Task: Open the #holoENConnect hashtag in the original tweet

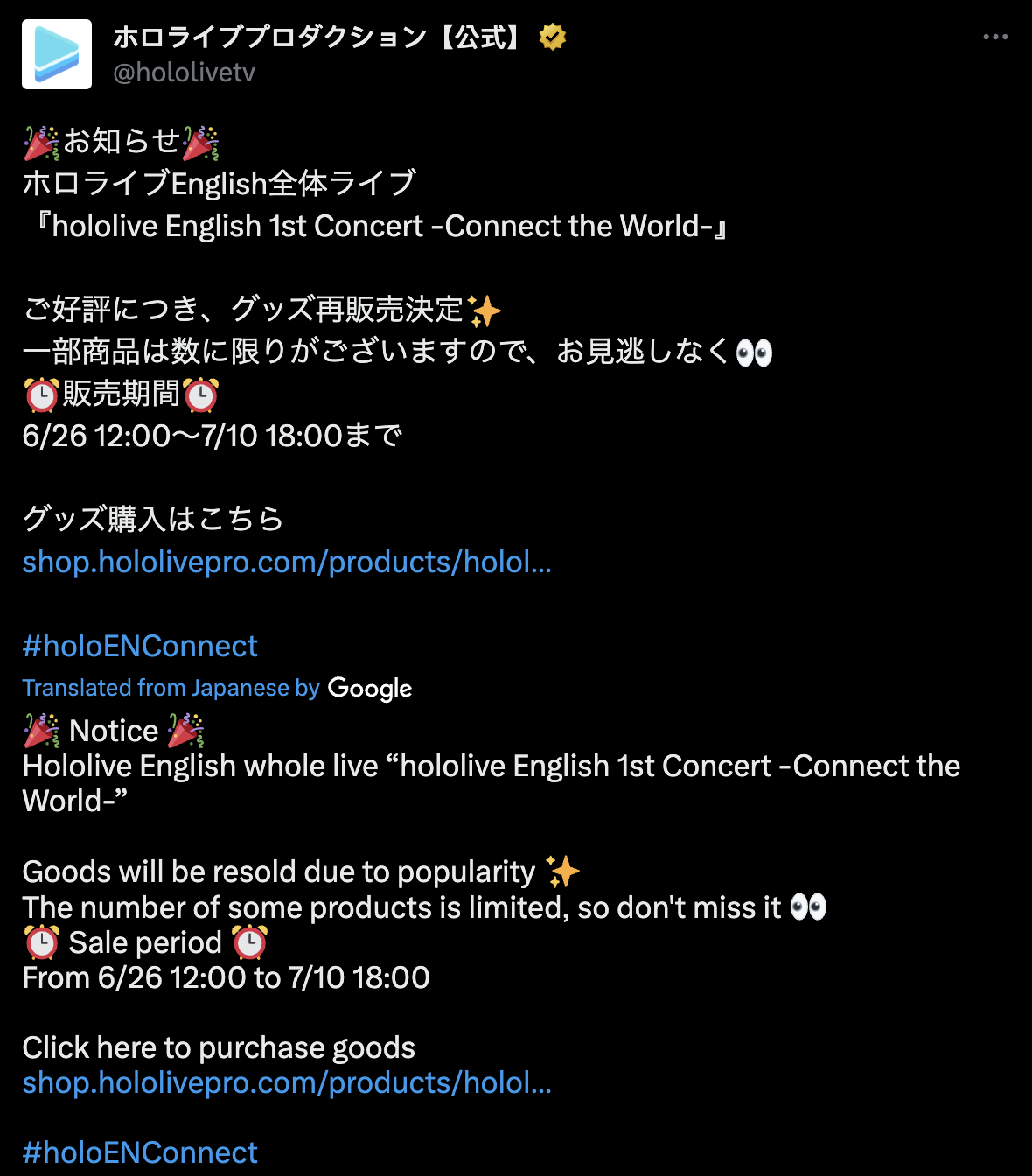Action: pos(140,646)
